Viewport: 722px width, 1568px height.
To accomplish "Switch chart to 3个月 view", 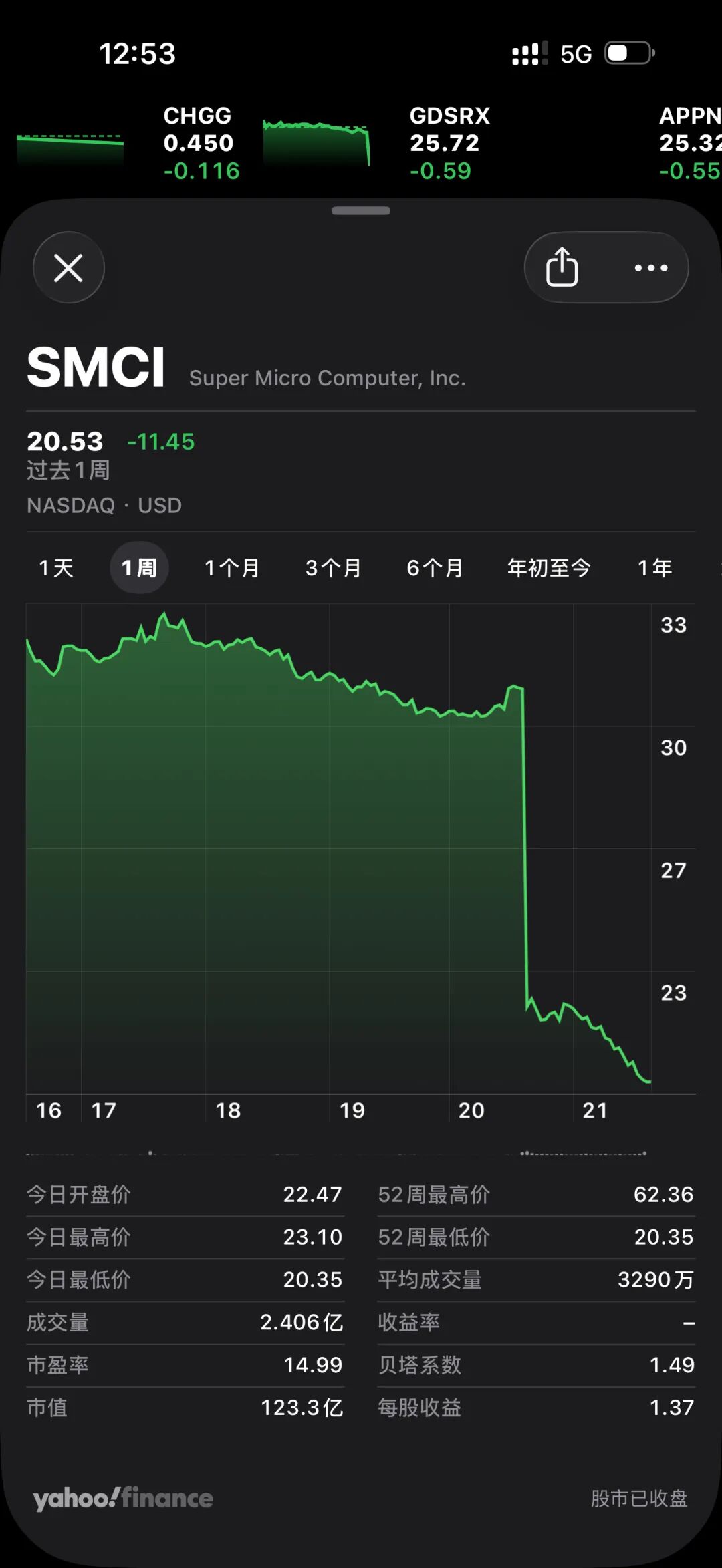I will (333, 567).
